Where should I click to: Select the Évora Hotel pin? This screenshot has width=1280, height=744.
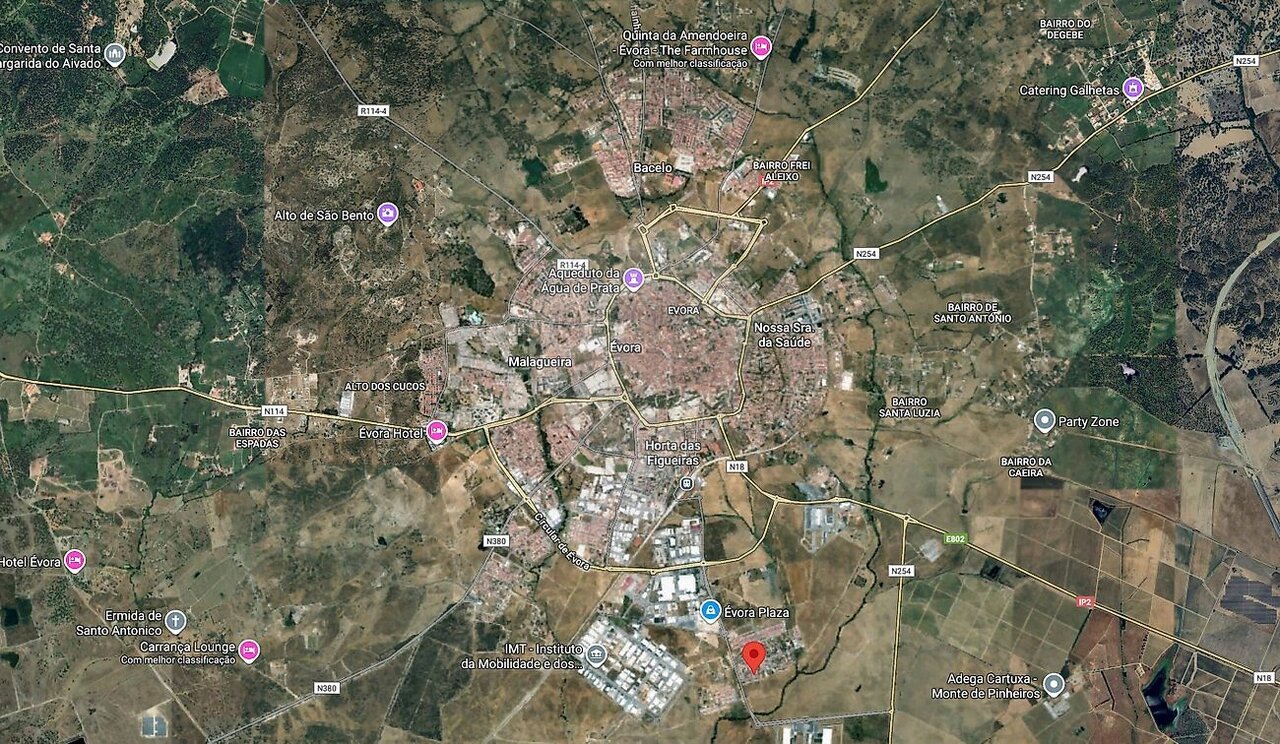click(437, 431)
